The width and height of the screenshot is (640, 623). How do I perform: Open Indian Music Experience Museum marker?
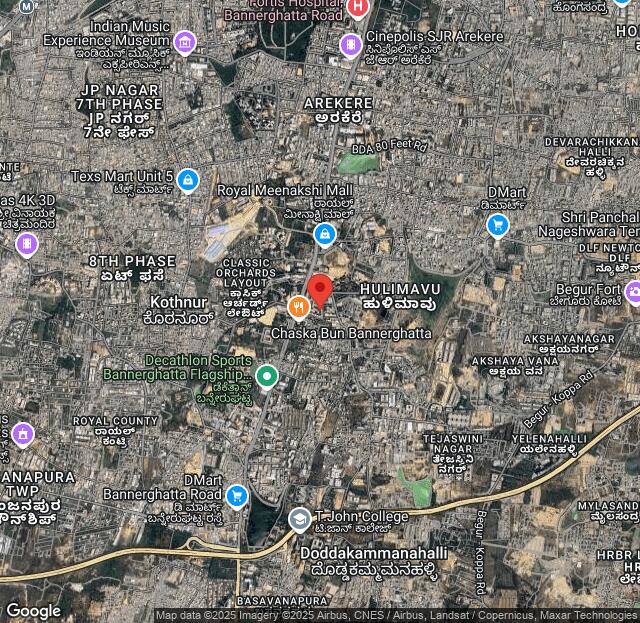coord(184,42)
